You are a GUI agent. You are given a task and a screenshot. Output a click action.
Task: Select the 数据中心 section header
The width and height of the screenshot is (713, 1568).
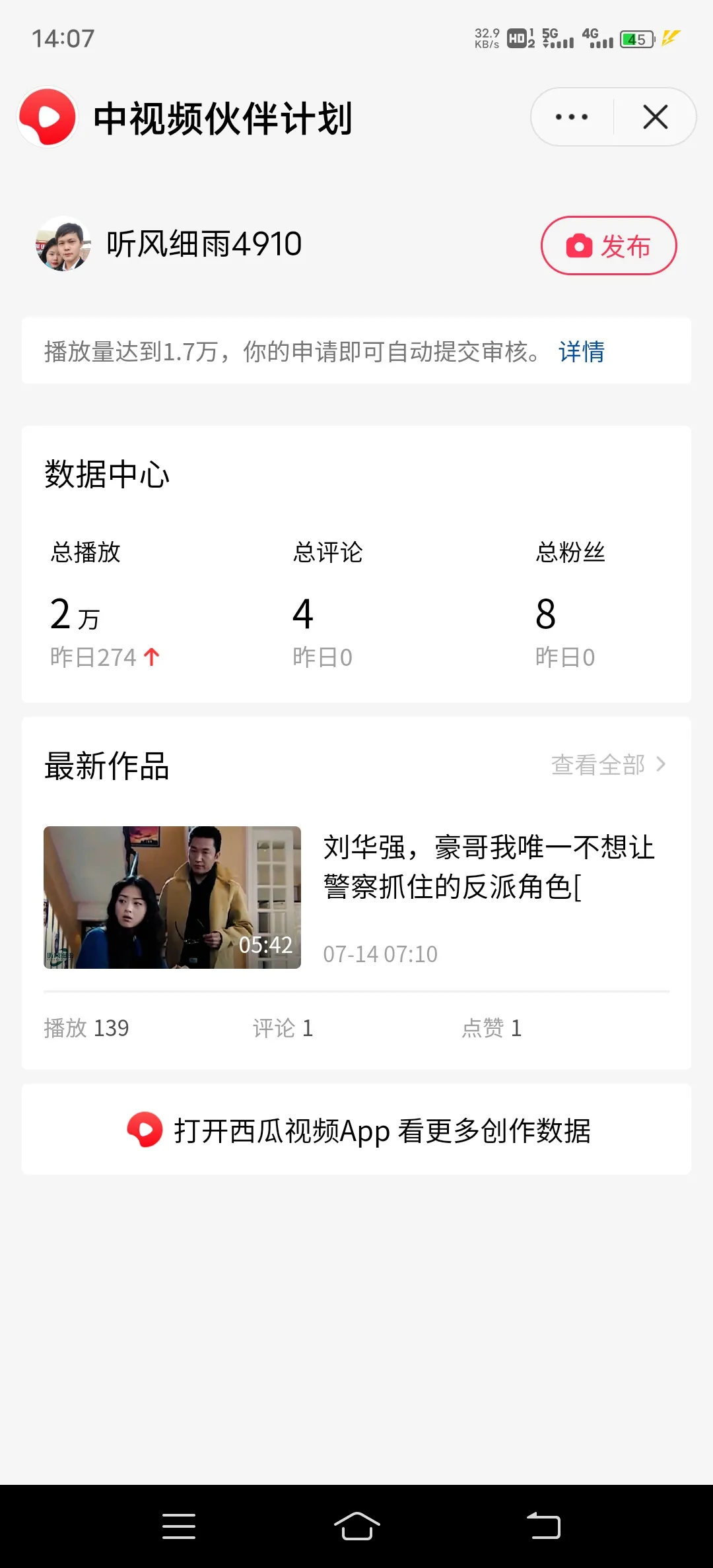107,473
